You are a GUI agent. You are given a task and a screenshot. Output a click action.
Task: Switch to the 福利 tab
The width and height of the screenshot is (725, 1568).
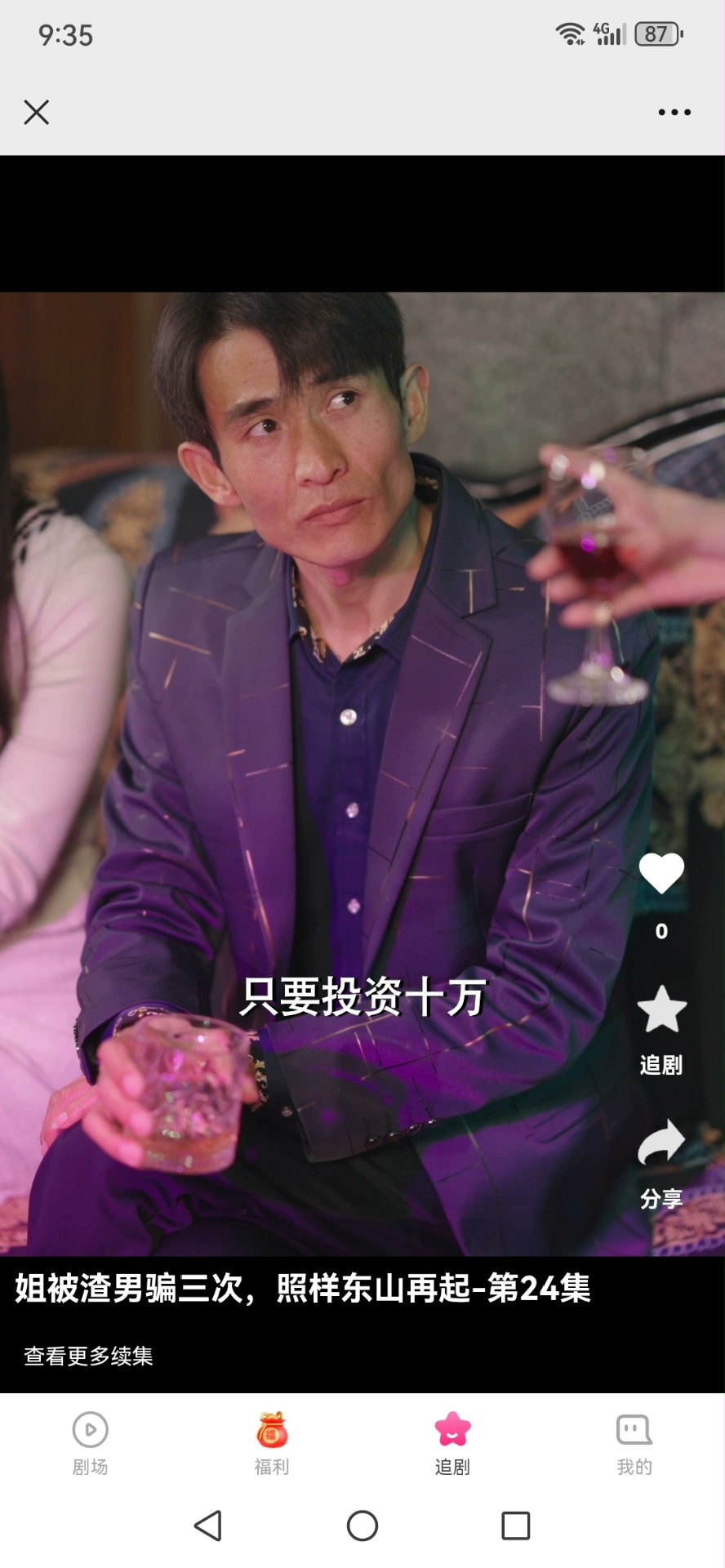tap(272, 1444)
